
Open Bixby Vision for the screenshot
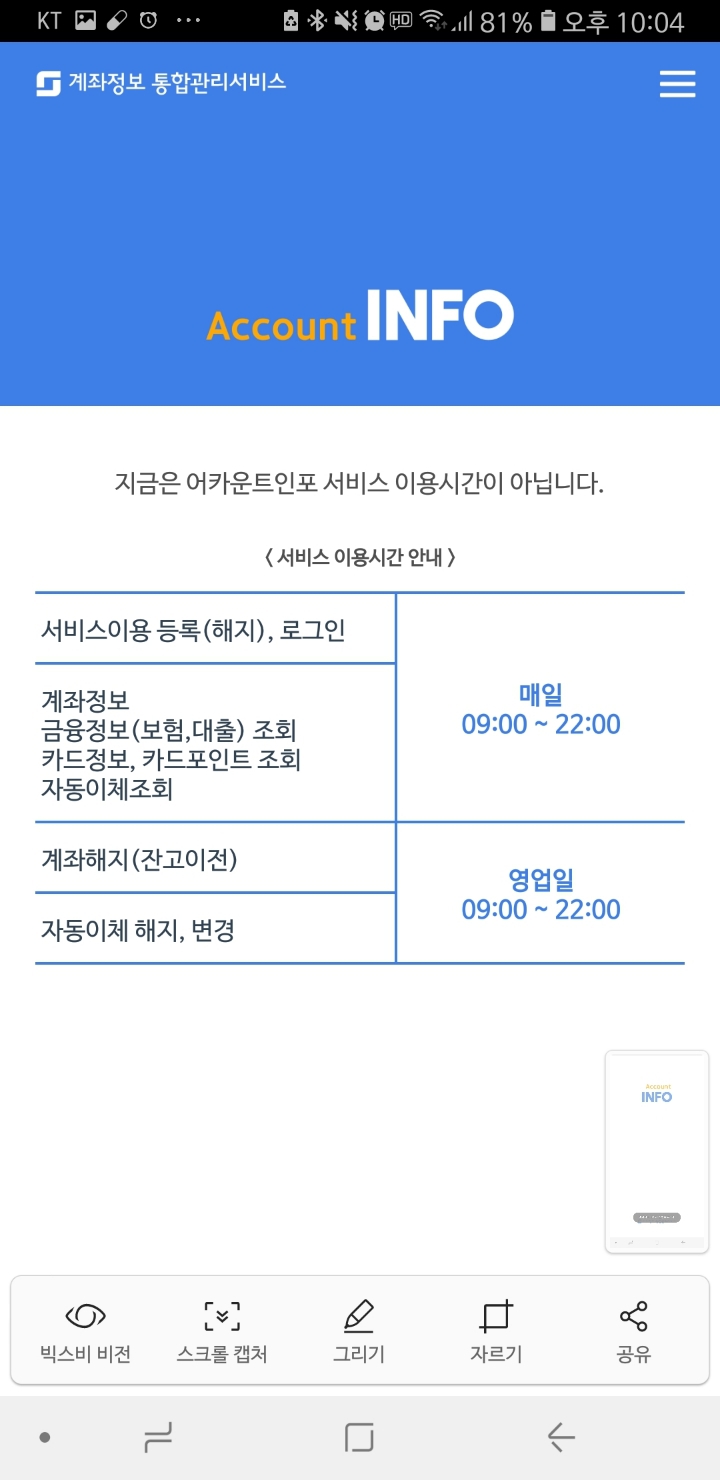85,1332
